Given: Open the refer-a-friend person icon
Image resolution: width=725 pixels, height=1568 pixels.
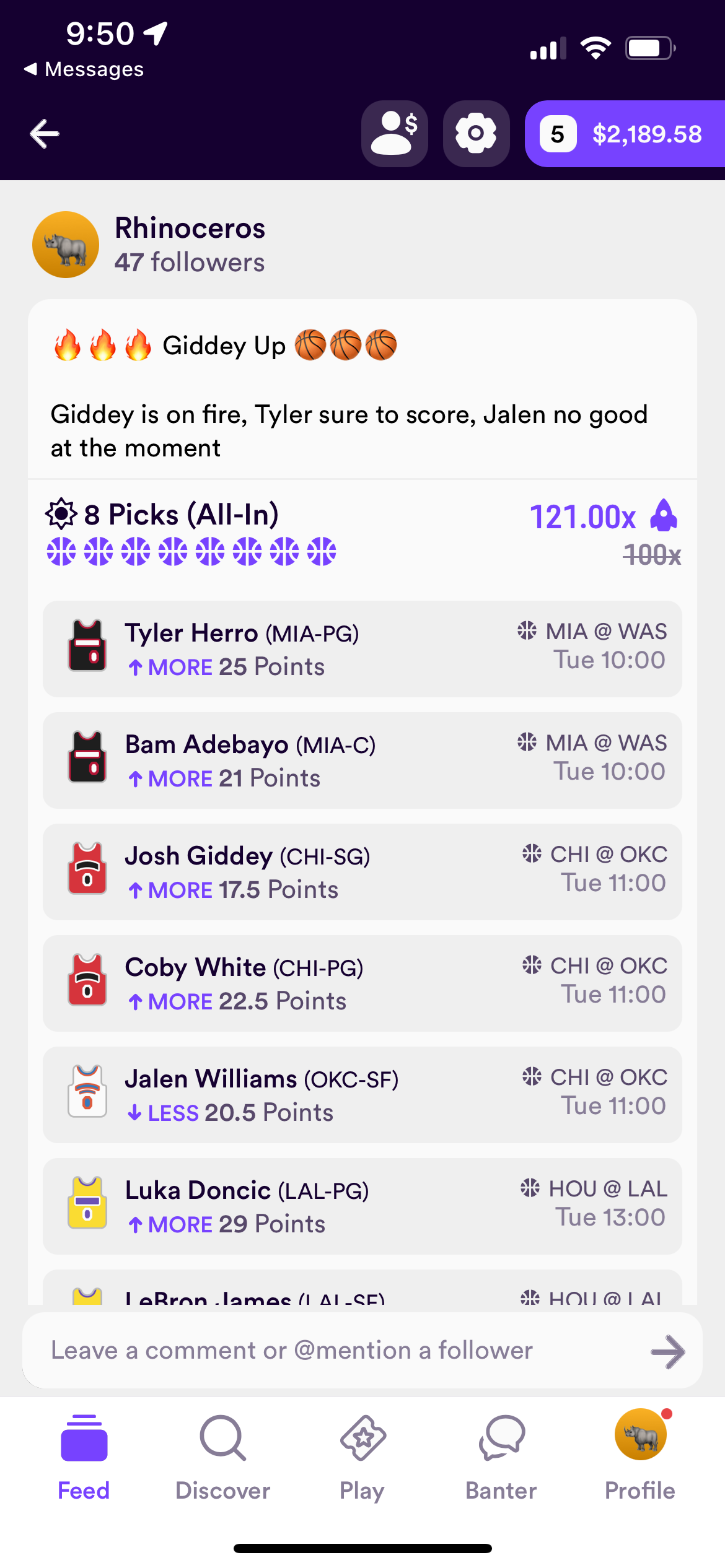Looking at the screenshot, I should (394, 134).
